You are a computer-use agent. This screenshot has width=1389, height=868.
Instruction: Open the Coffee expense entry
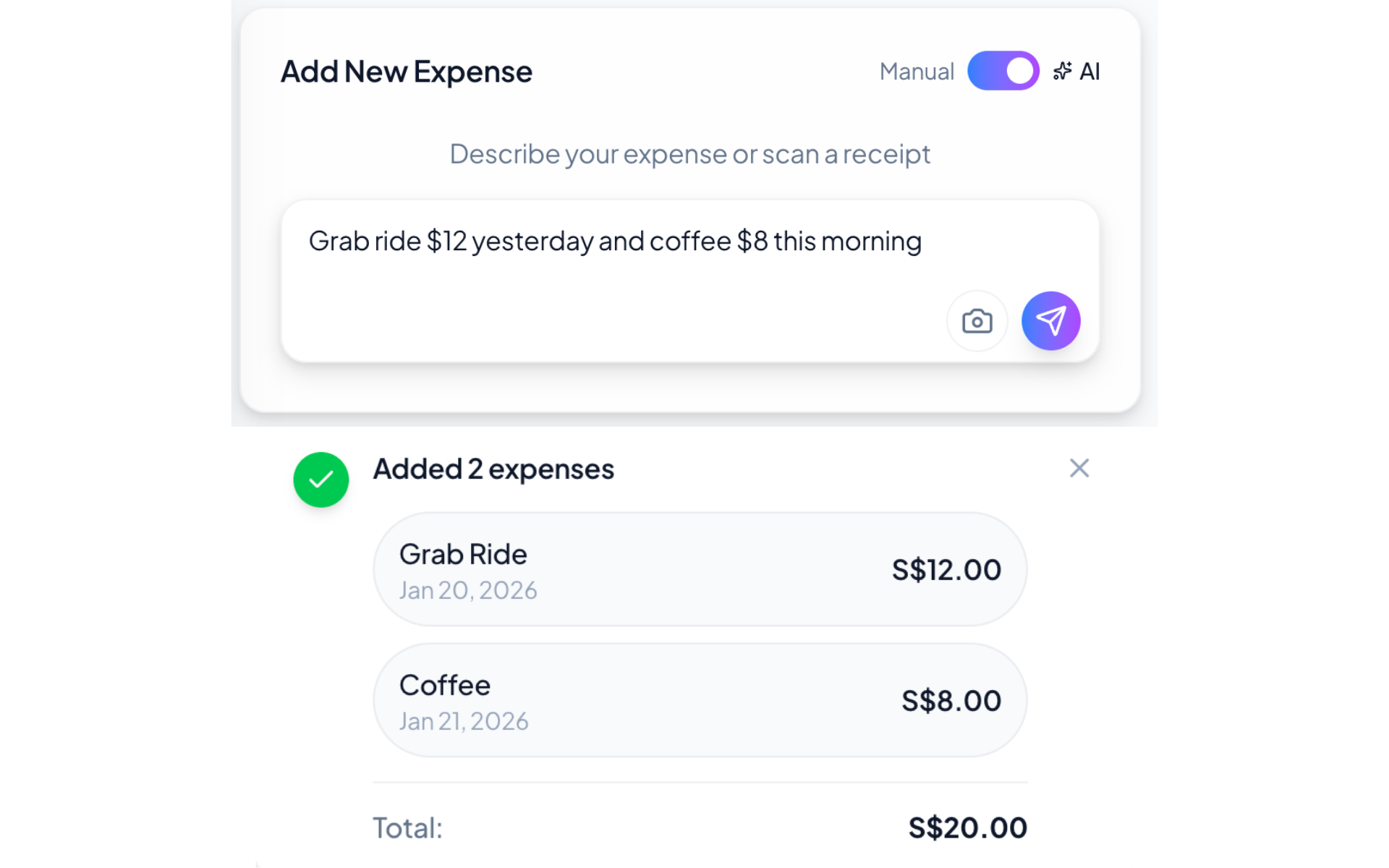point(700,701)
